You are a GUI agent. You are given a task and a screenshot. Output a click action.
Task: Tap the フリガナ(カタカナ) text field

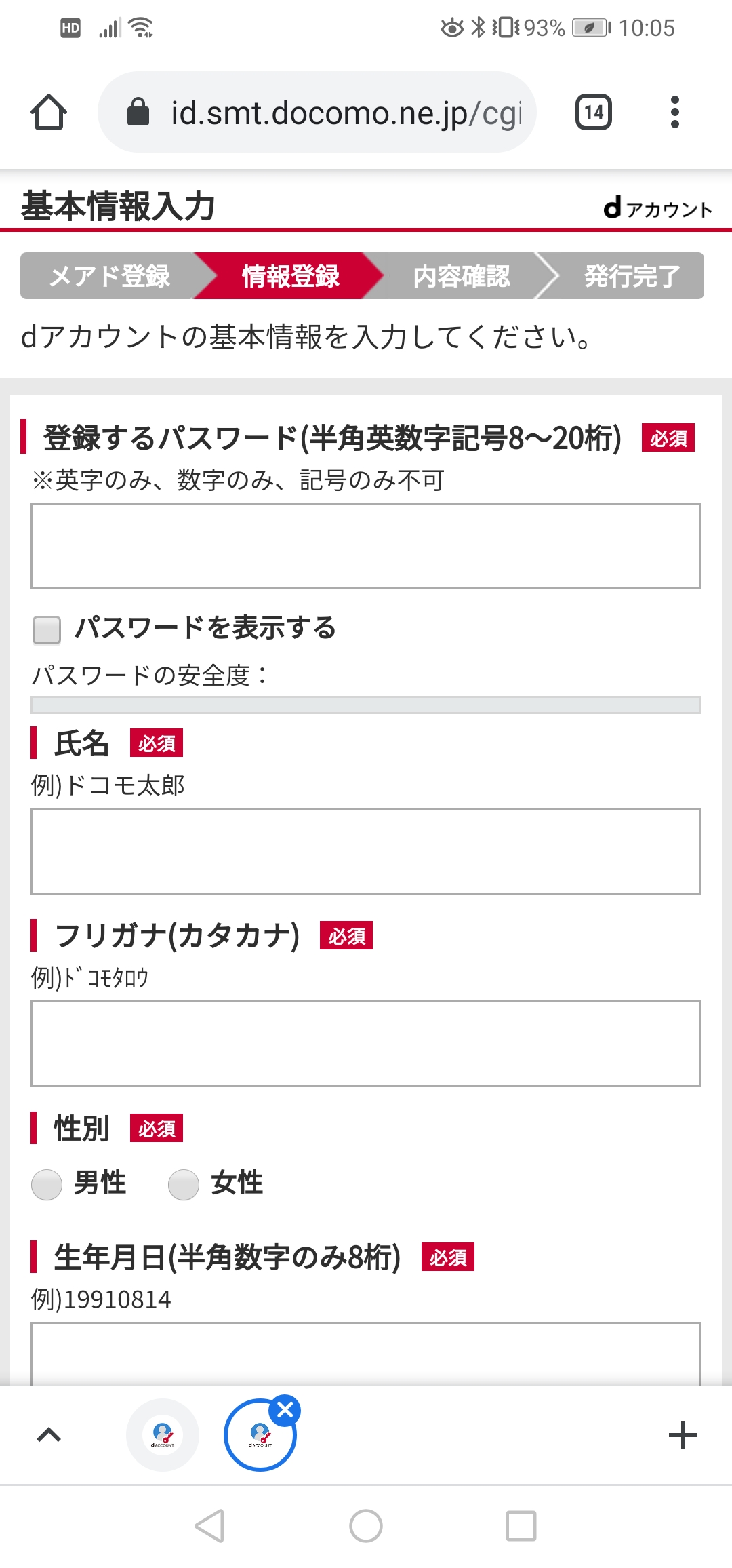coord(366,1044)
